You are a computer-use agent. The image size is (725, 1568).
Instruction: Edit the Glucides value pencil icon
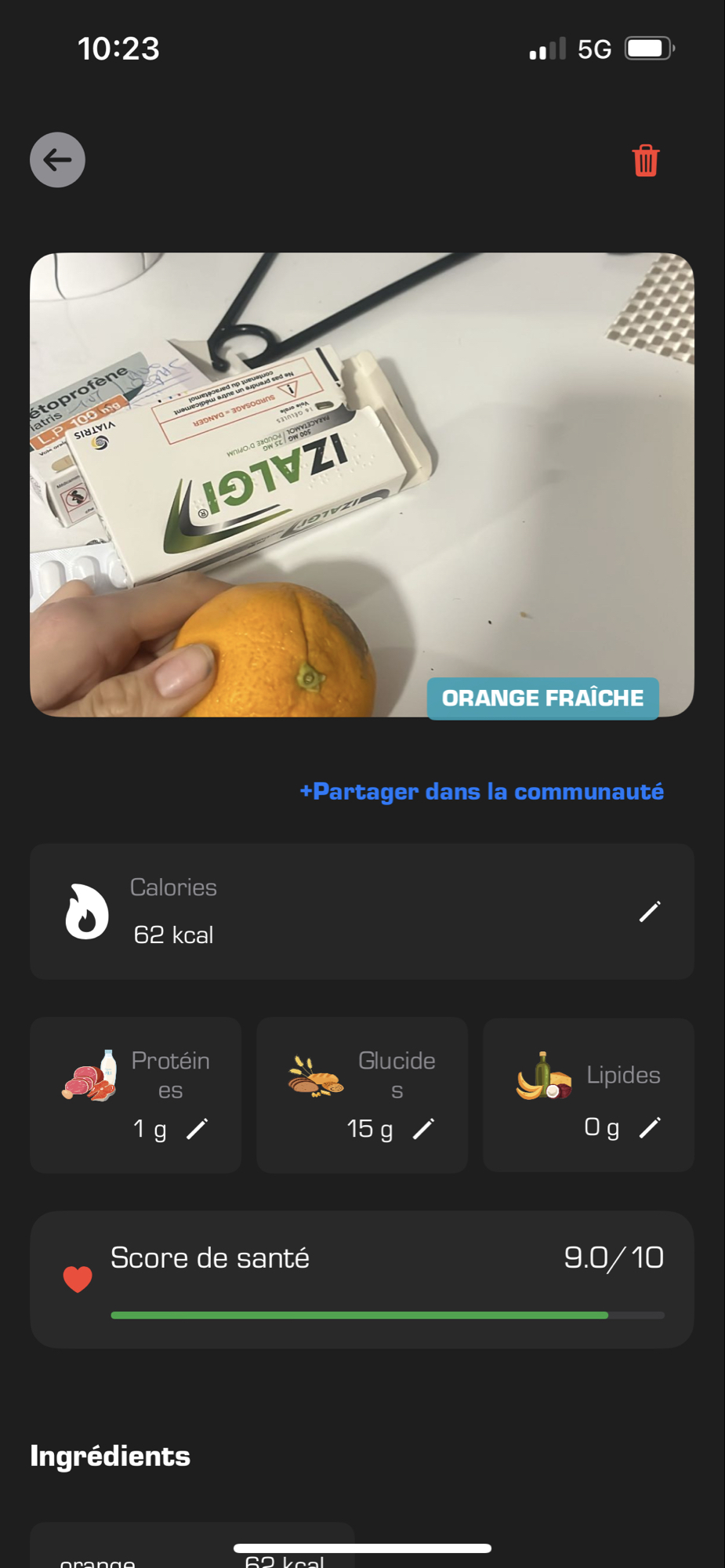(x=424, y=1128)
